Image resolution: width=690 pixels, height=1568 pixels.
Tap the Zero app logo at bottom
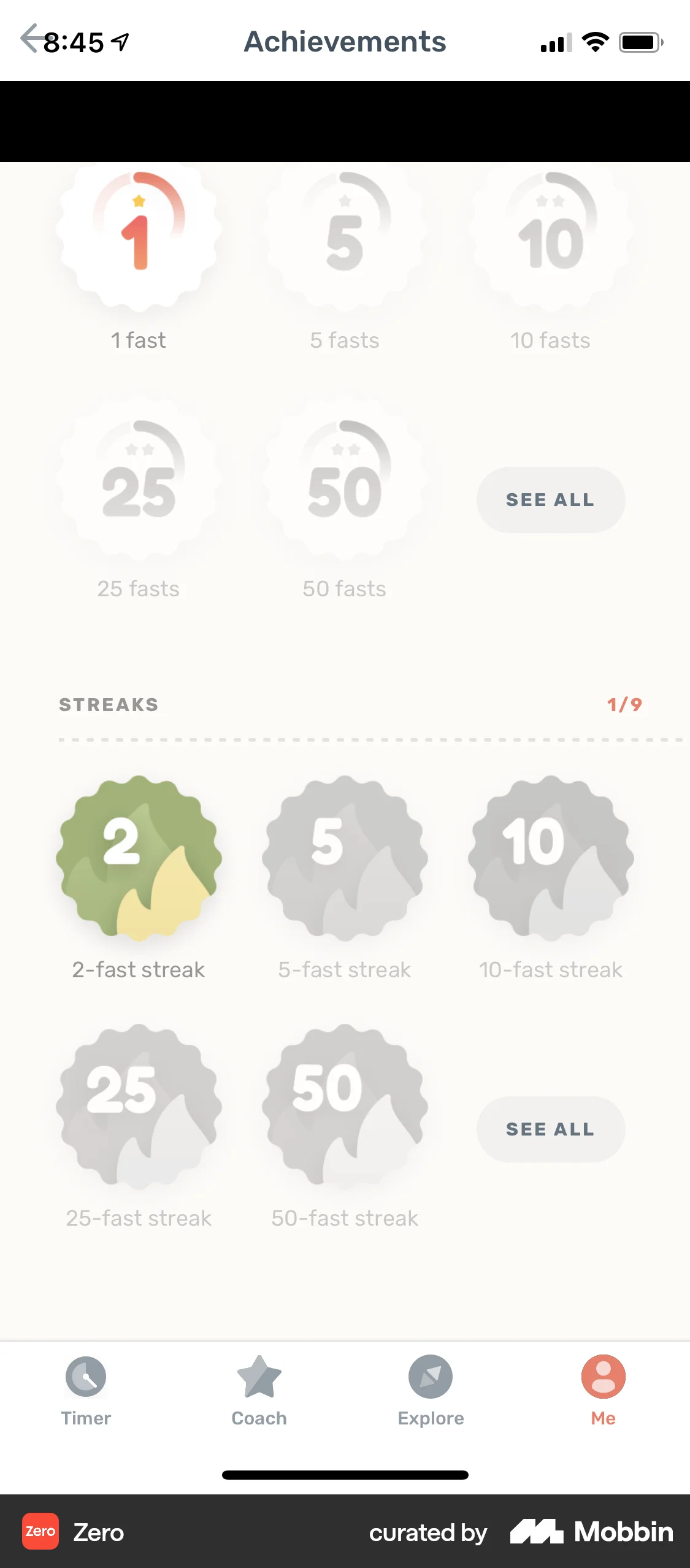coord(40,1532)
